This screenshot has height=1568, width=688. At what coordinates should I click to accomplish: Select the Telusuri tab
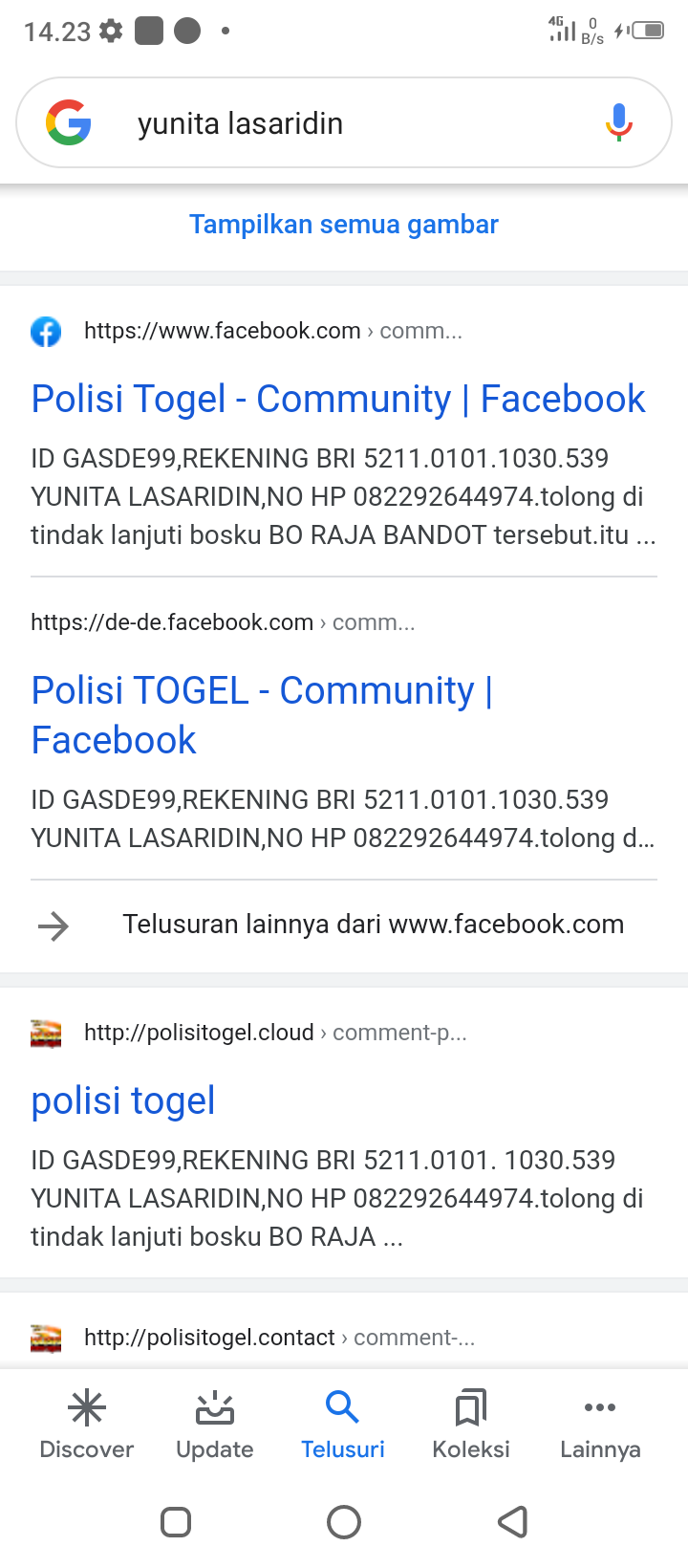pyautogui.click(x=343, y=1425)
